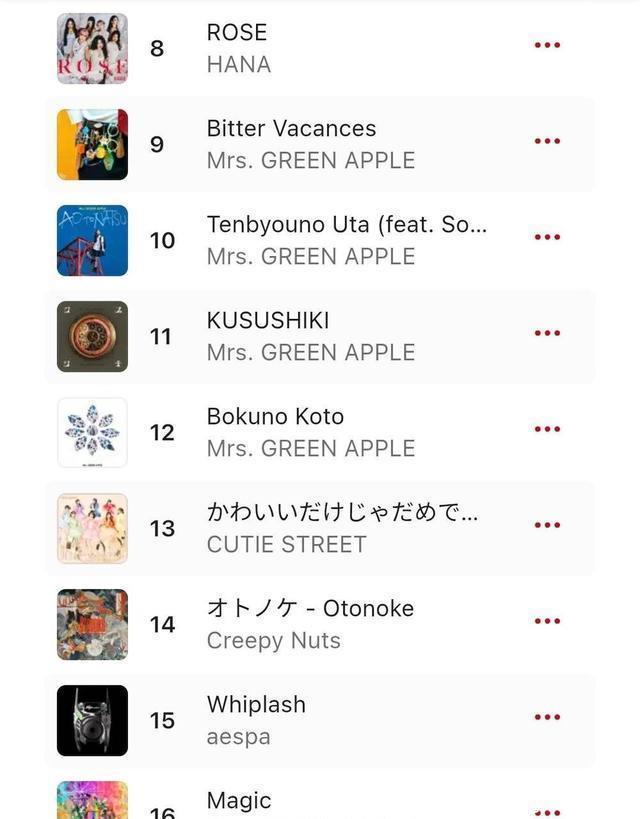
Task: Select the song Magic
Action: coord(239,802)
